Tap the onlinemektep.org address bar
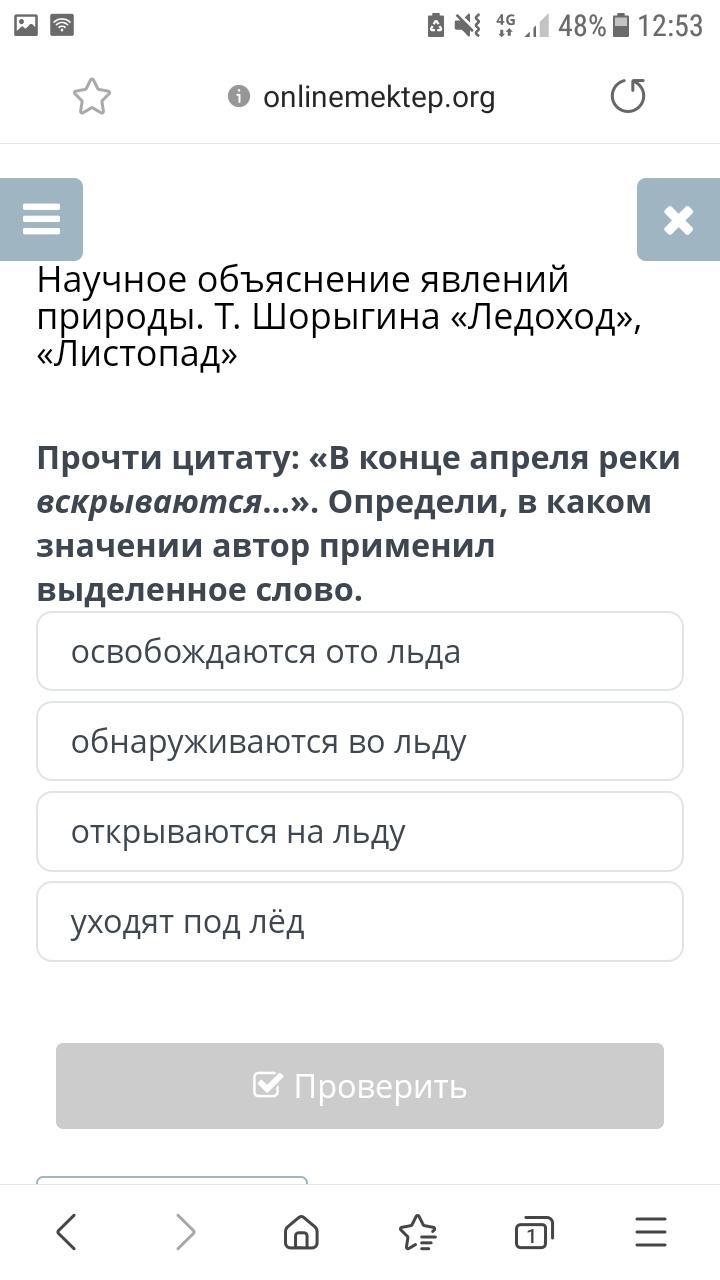The image size is (720, 1280). 362,97
